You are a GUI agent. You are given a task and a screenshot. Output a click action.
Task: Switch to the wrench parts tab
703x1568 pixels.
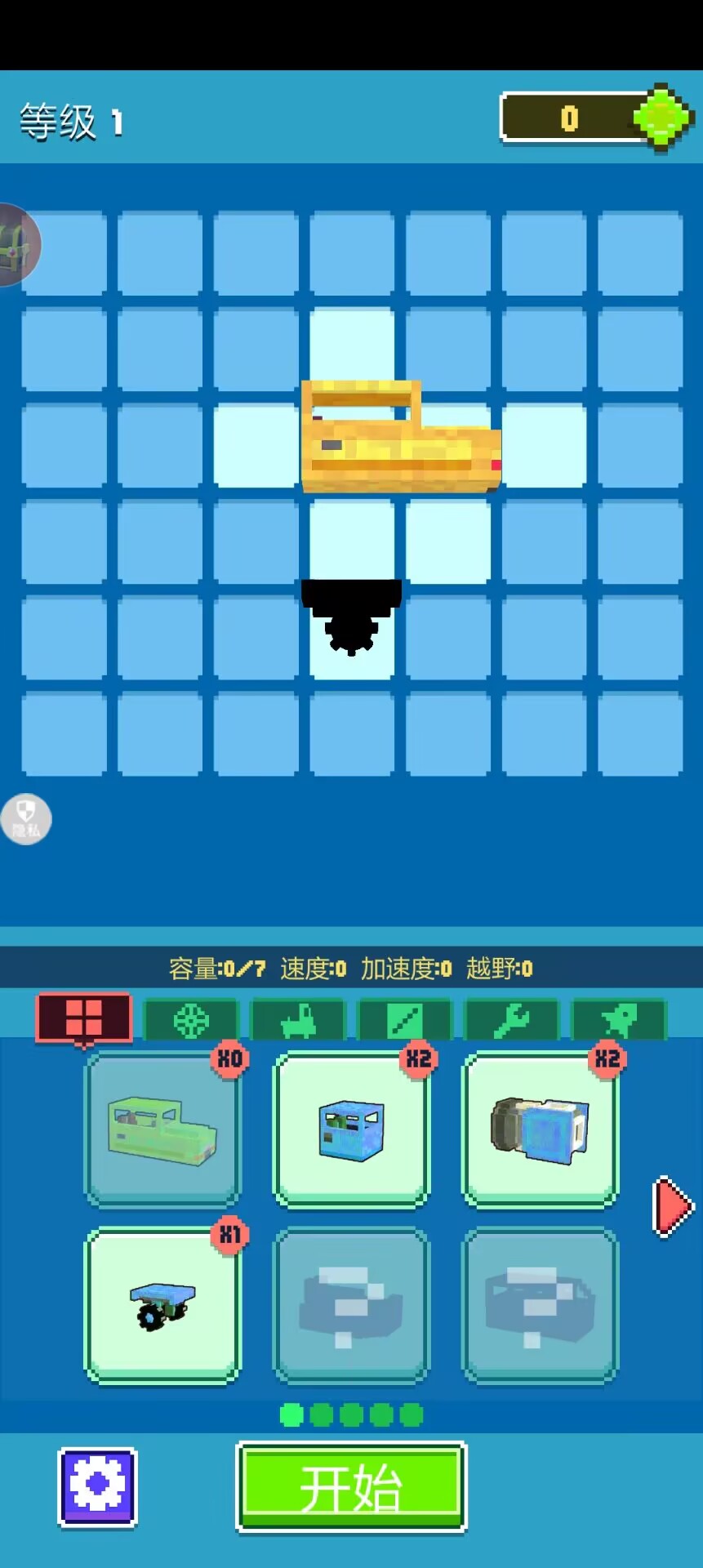click(x=512, y=1021)
